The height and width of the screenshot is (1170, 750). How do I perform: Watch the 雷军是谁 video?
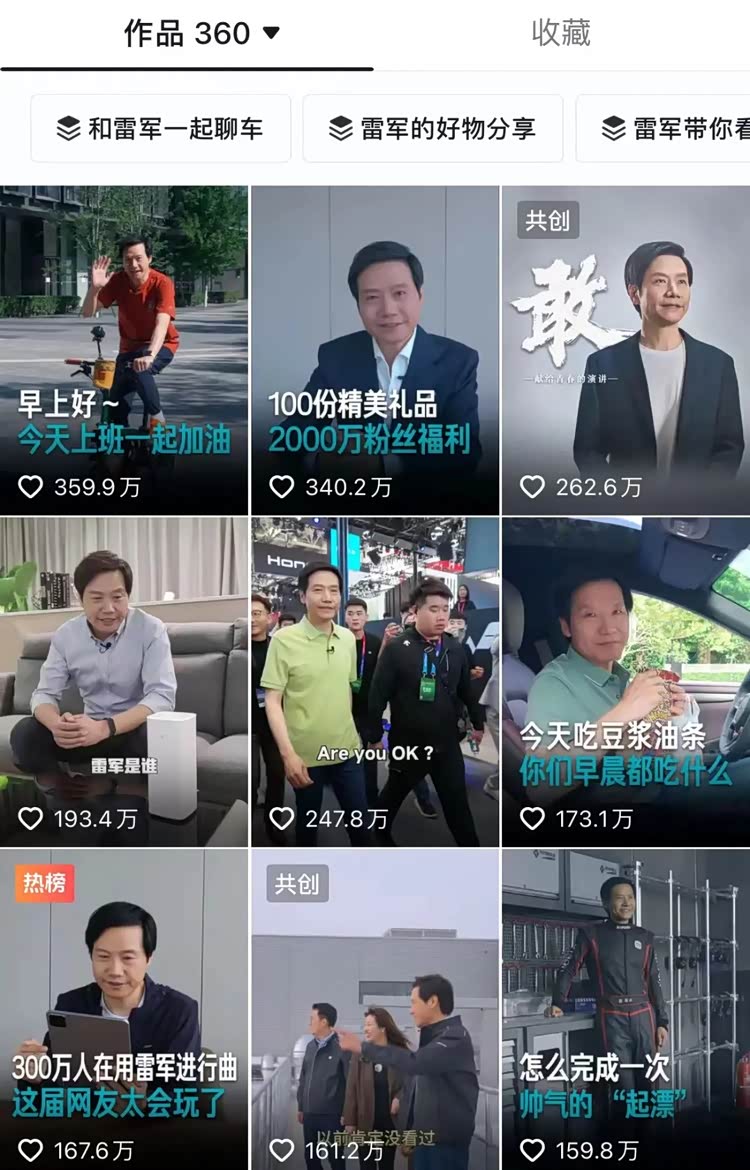124,680
